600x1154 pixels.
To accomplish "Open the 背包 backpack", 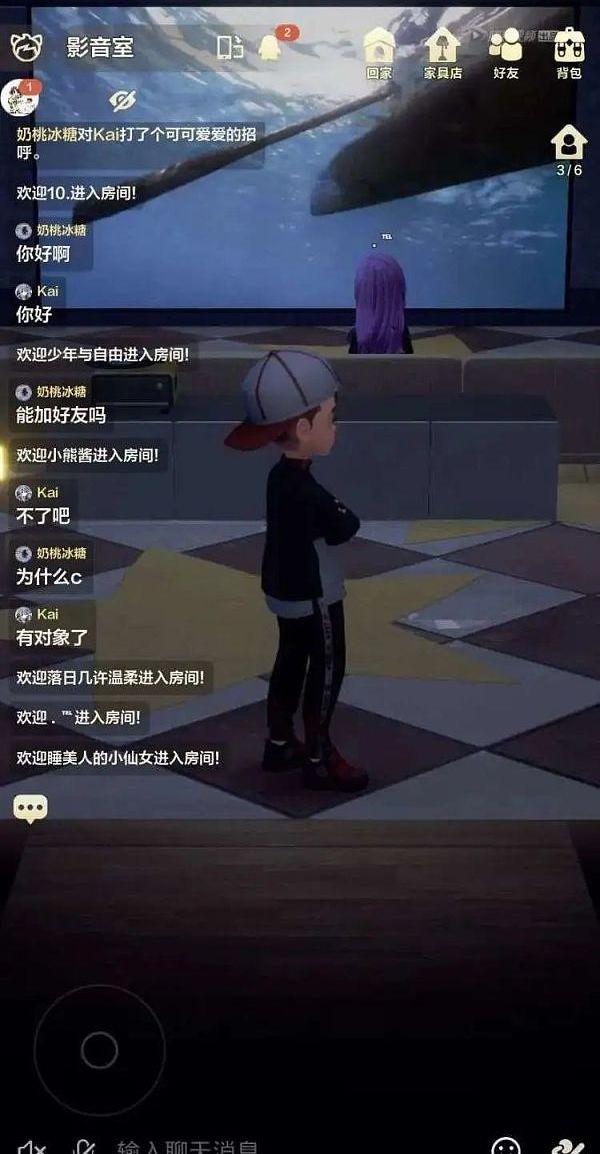I will [569, 52].
